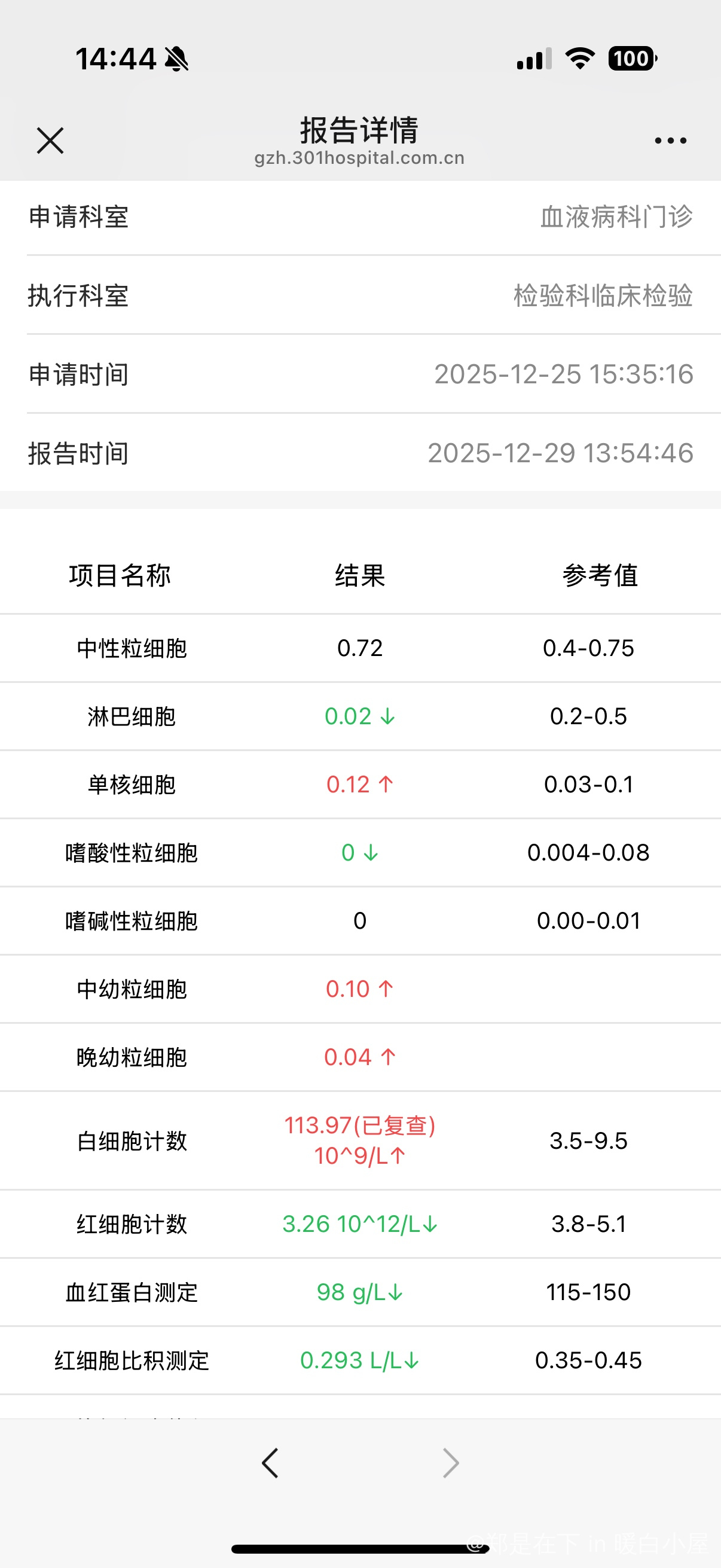The width and height of the screenshot is (721, 1568).
Task: Close the report details page
Action: click(x=50, y=141)
